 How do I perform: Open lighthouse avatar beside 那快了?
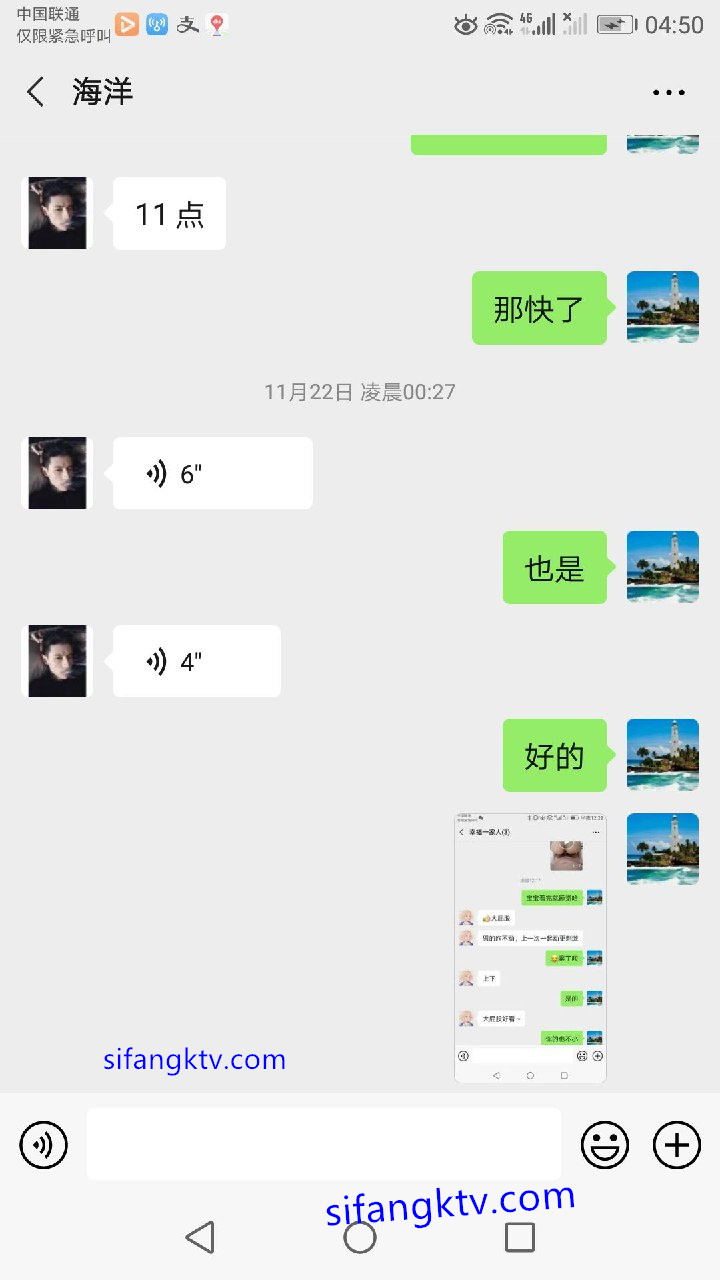pyautogui.click(x=662, y=307)
